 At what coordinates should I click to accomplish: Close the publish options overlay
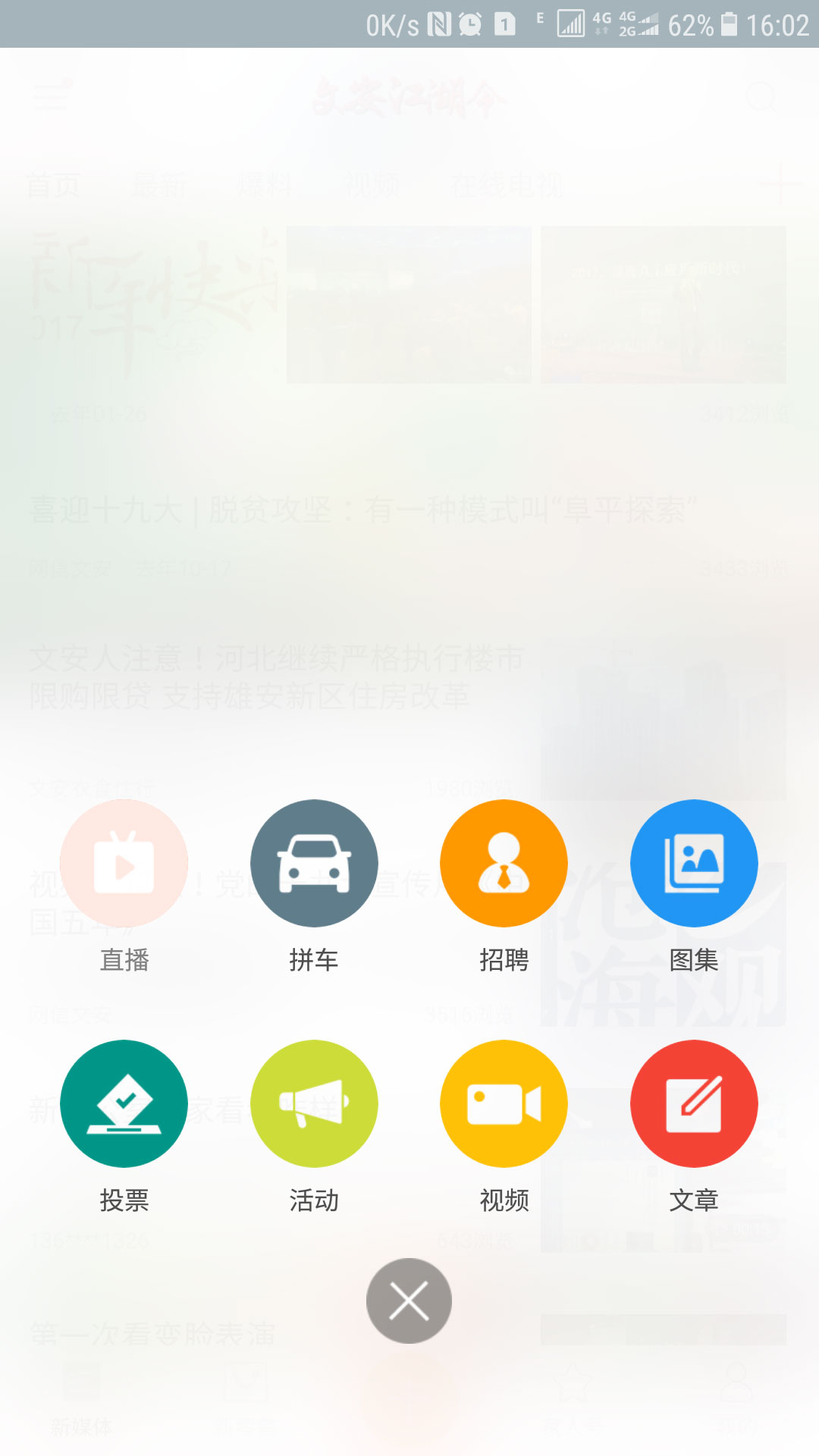[x=409, y=1299]
